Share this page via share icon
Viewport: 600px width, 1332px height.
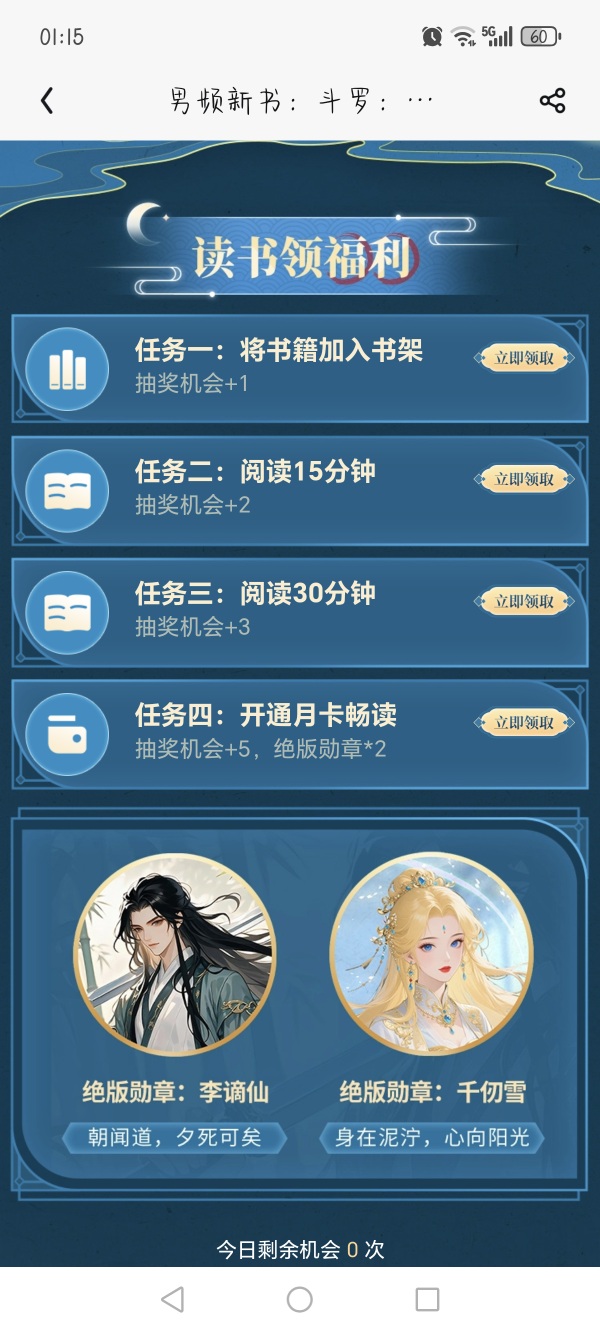pos(552,100)
